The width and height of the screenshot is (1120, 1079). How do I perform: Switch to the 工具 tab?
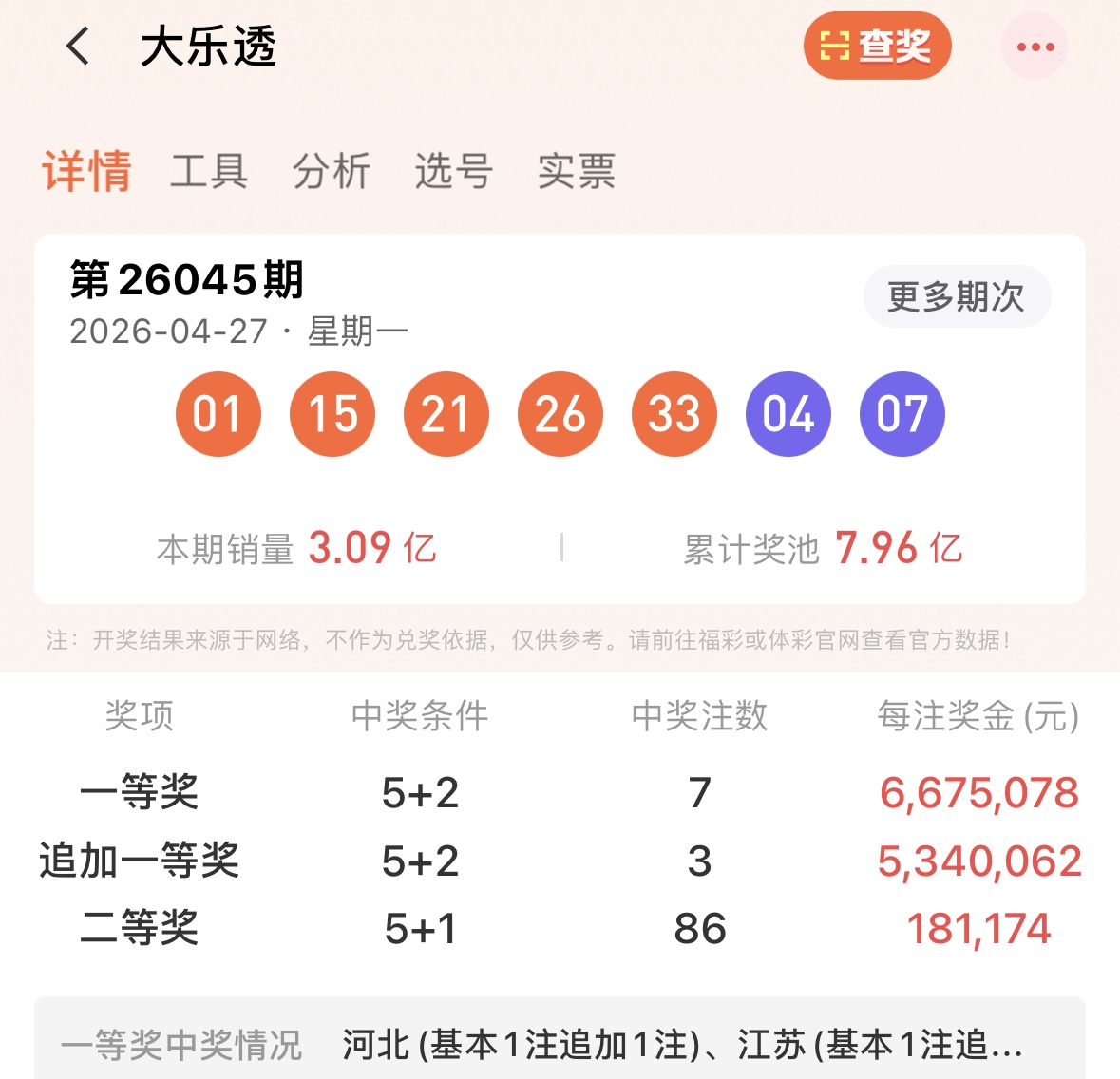[209, 172]
